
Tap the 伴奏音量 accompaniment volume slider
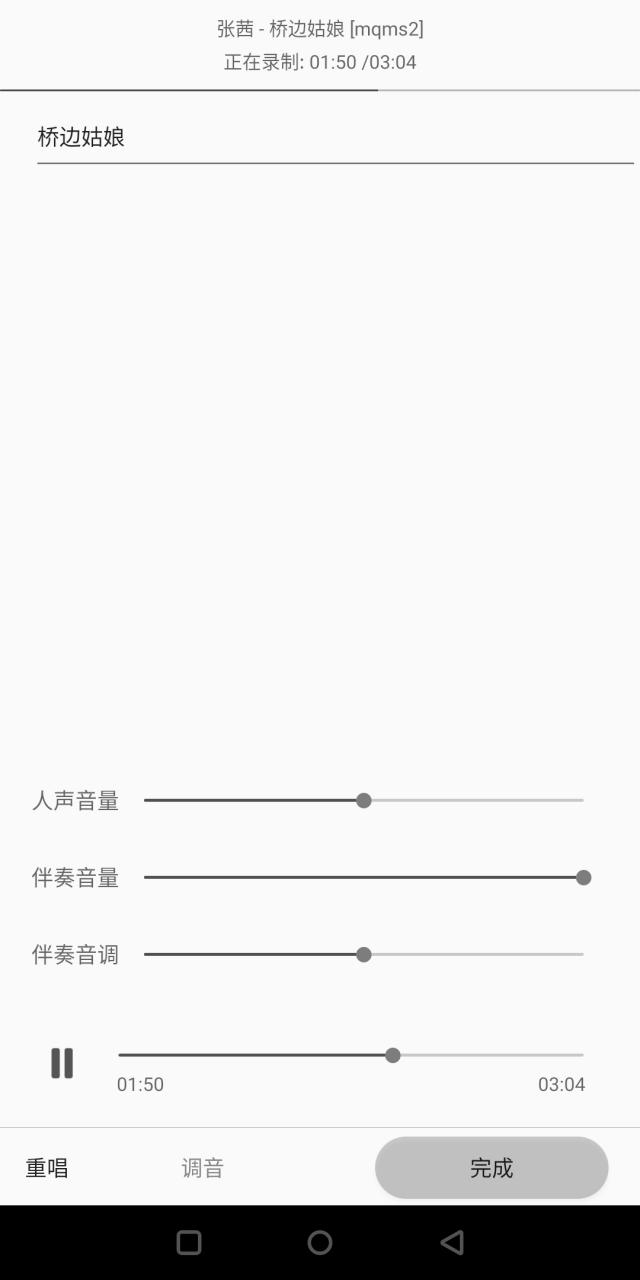(x=363, y=877)
